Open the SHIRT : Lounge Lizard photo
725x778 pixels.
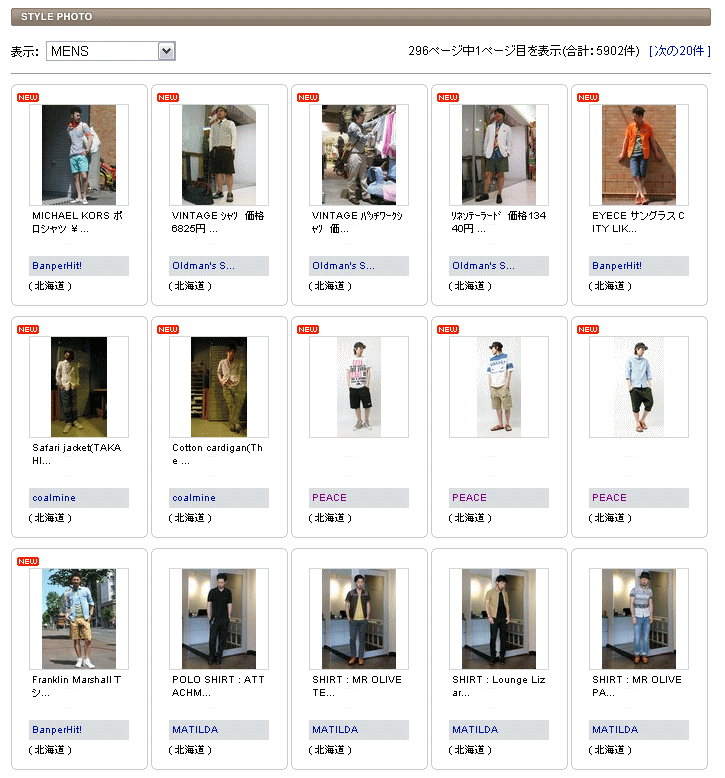tap(499, 619)
